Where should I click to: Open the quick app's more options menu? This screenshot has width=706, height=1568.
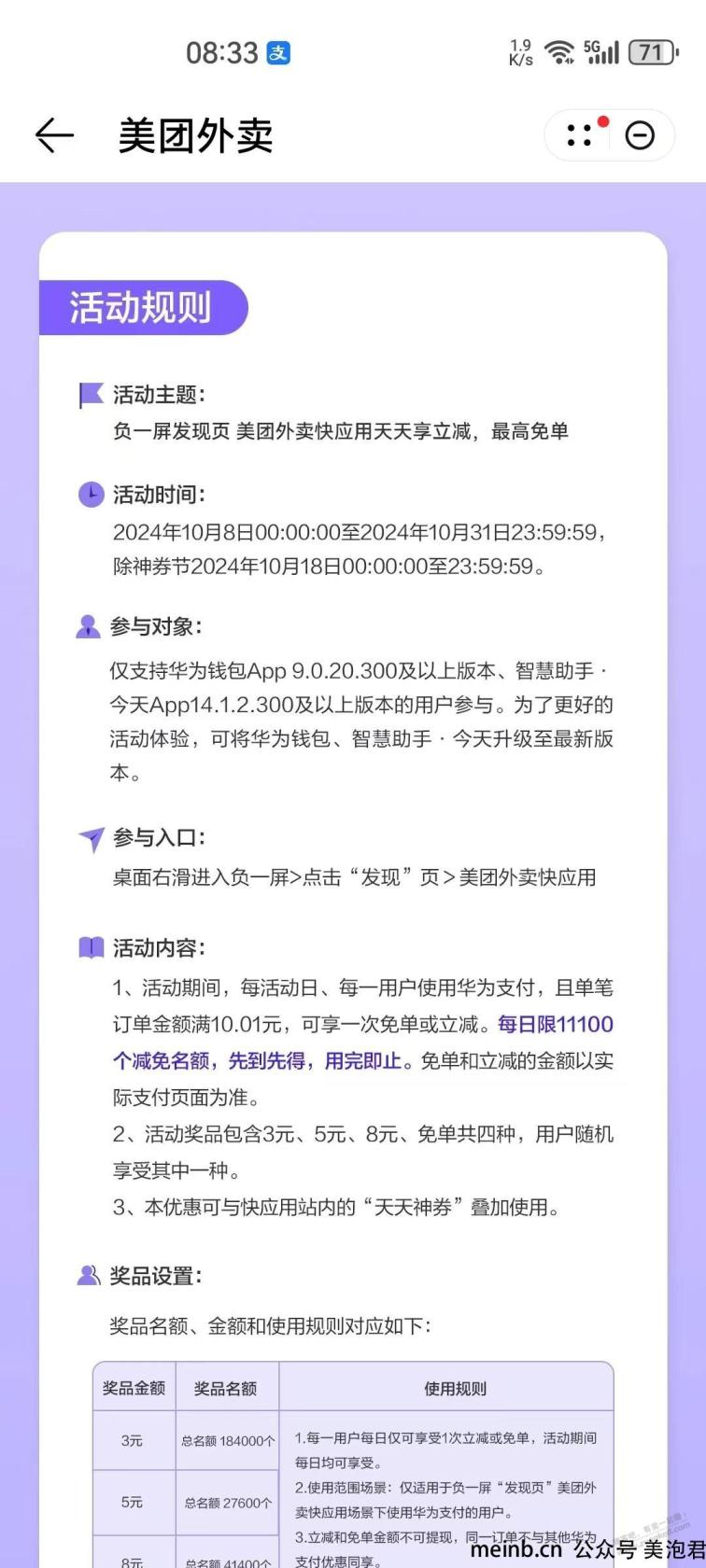(x=580, y=135)
